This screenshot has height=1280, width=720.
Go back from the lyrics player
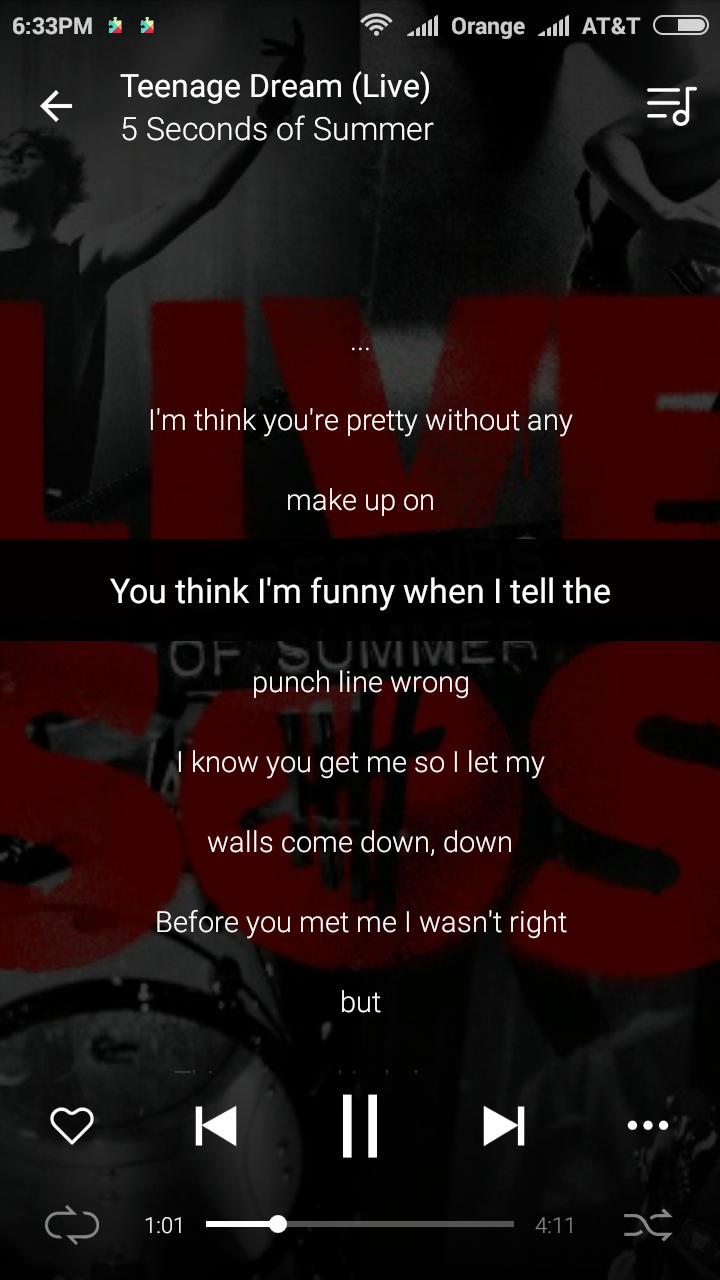tap(57, 106)
